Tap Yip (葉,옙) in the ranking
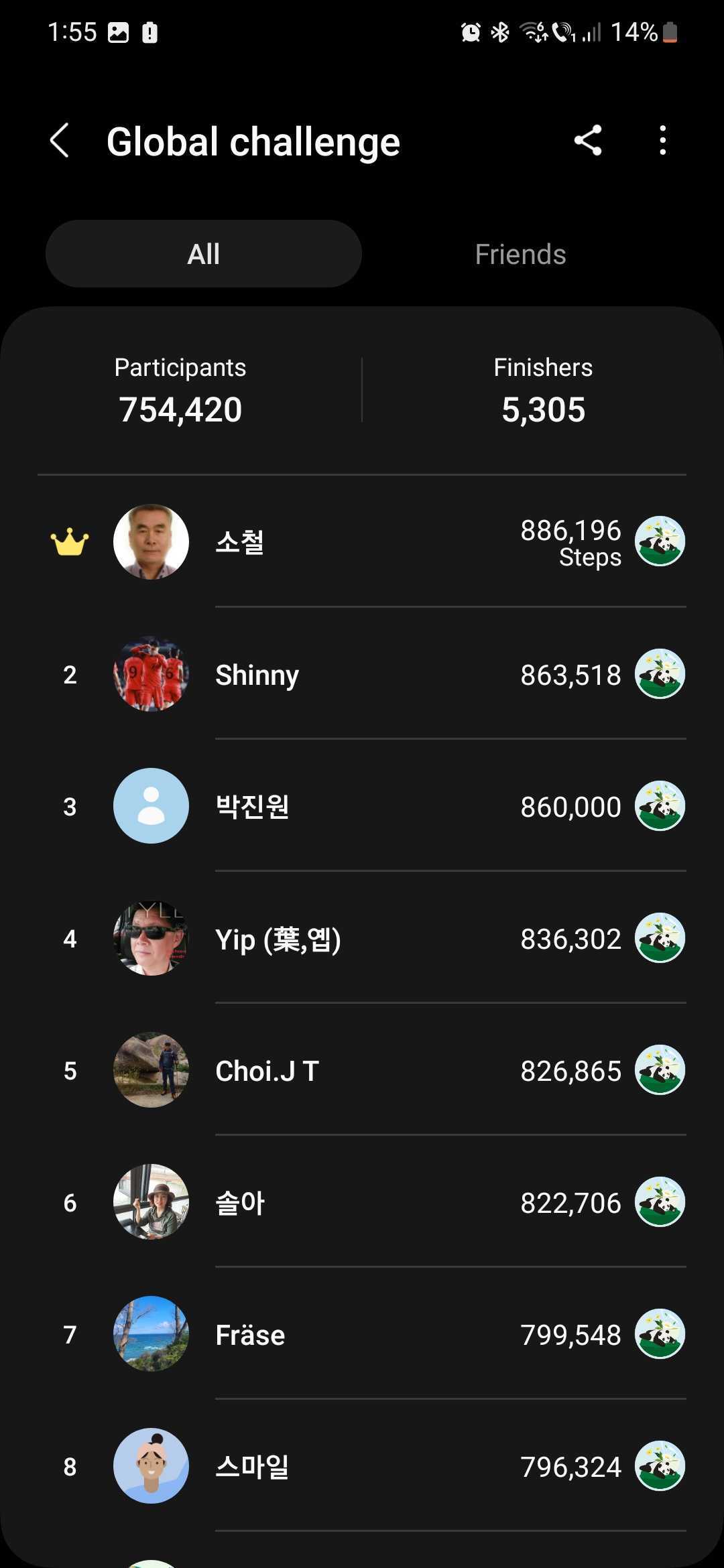 [362, 938]
